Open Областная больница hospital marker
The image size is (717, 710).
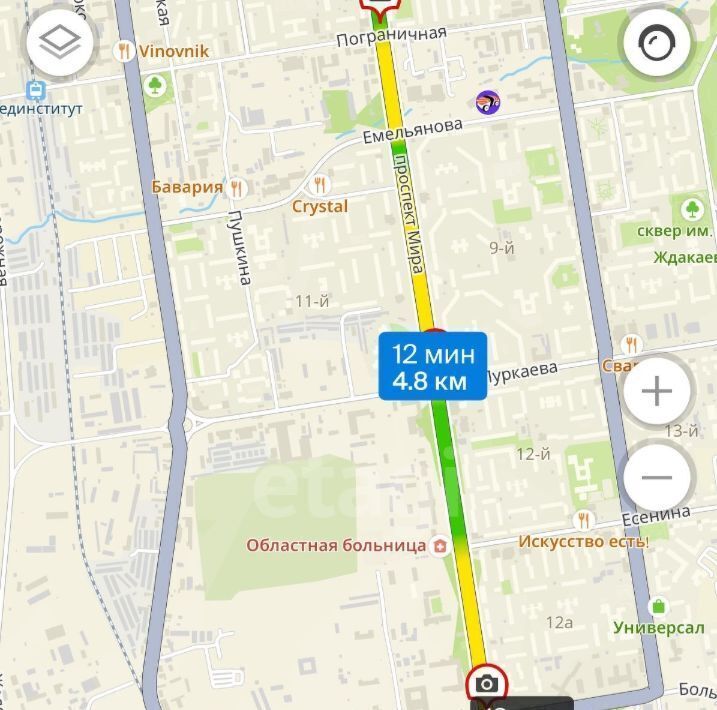pyautogui.click(x=440, y=546)
